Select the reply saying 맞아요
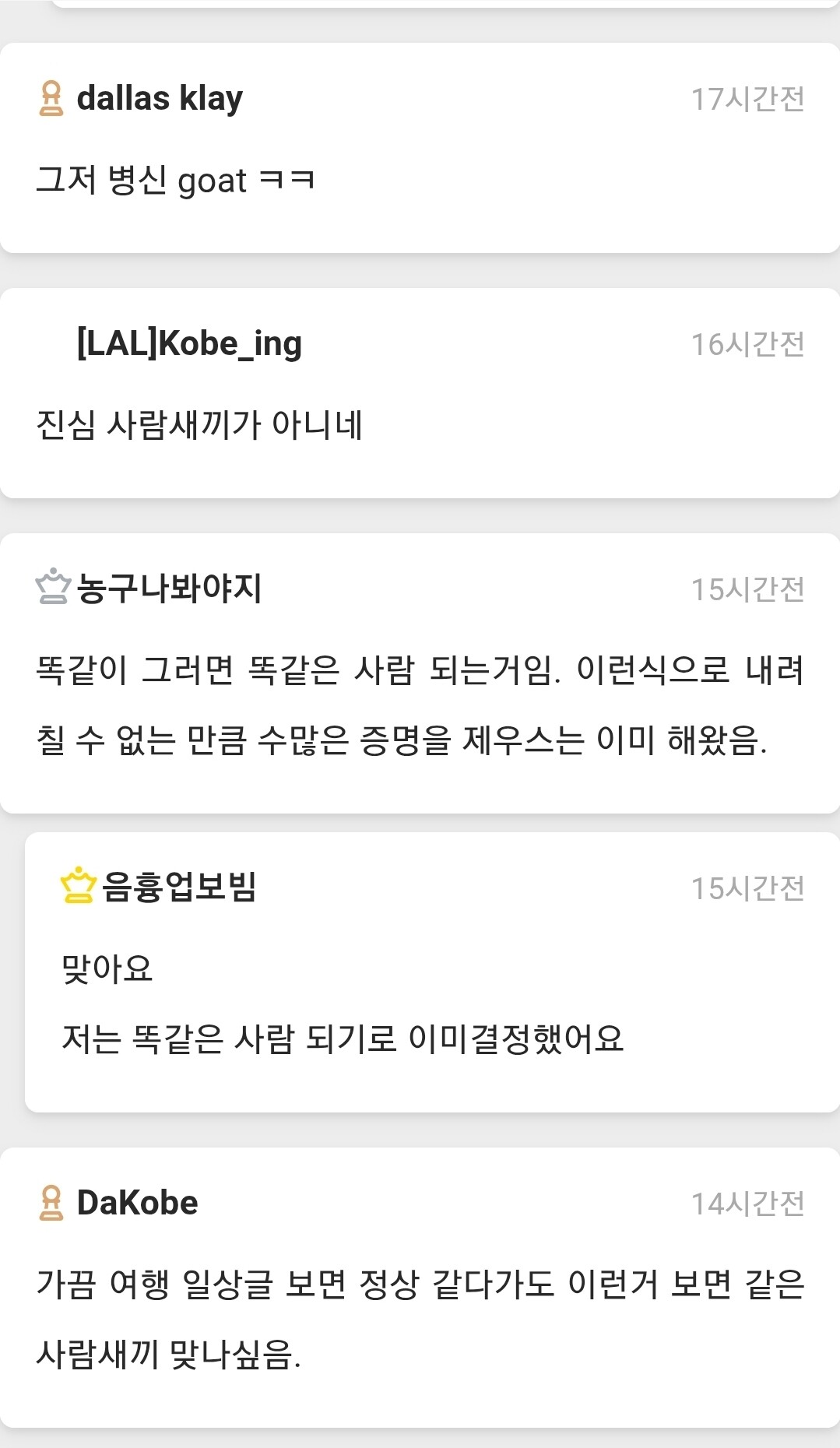This screenshot has width=840, height=1448. tap(432, 972)
